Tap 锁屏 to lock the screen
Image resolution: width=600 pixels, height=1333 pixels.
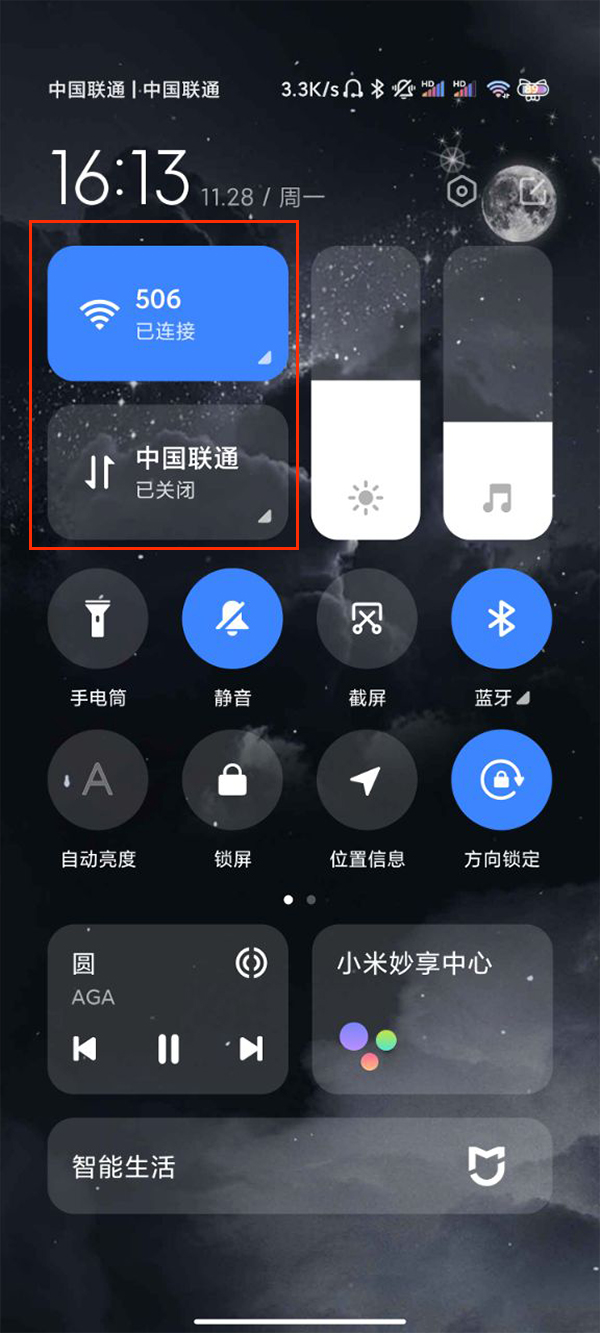point(232,780)
